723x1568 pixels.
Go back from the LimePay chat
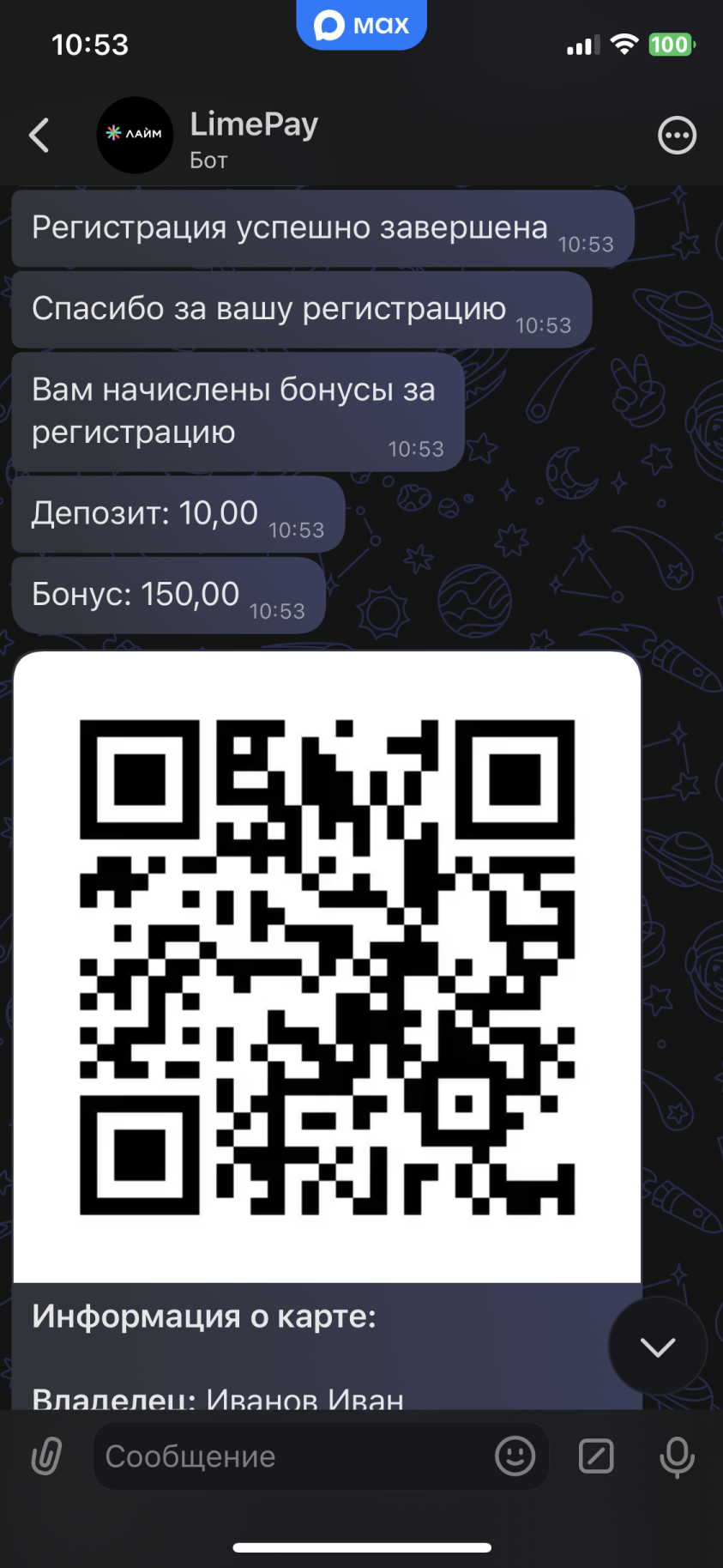[39, 136]
